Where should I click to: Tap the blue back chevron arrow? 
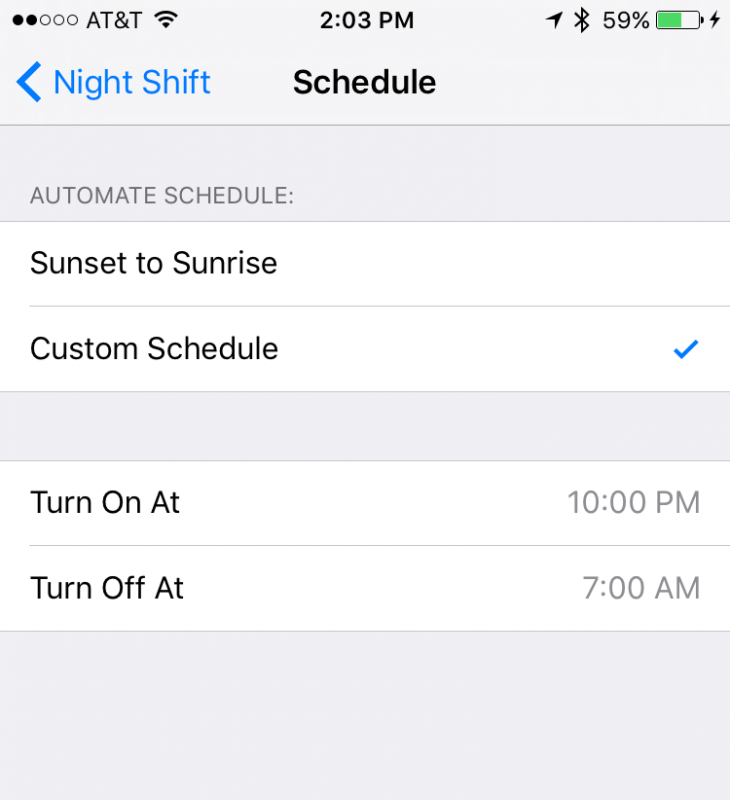28,82
